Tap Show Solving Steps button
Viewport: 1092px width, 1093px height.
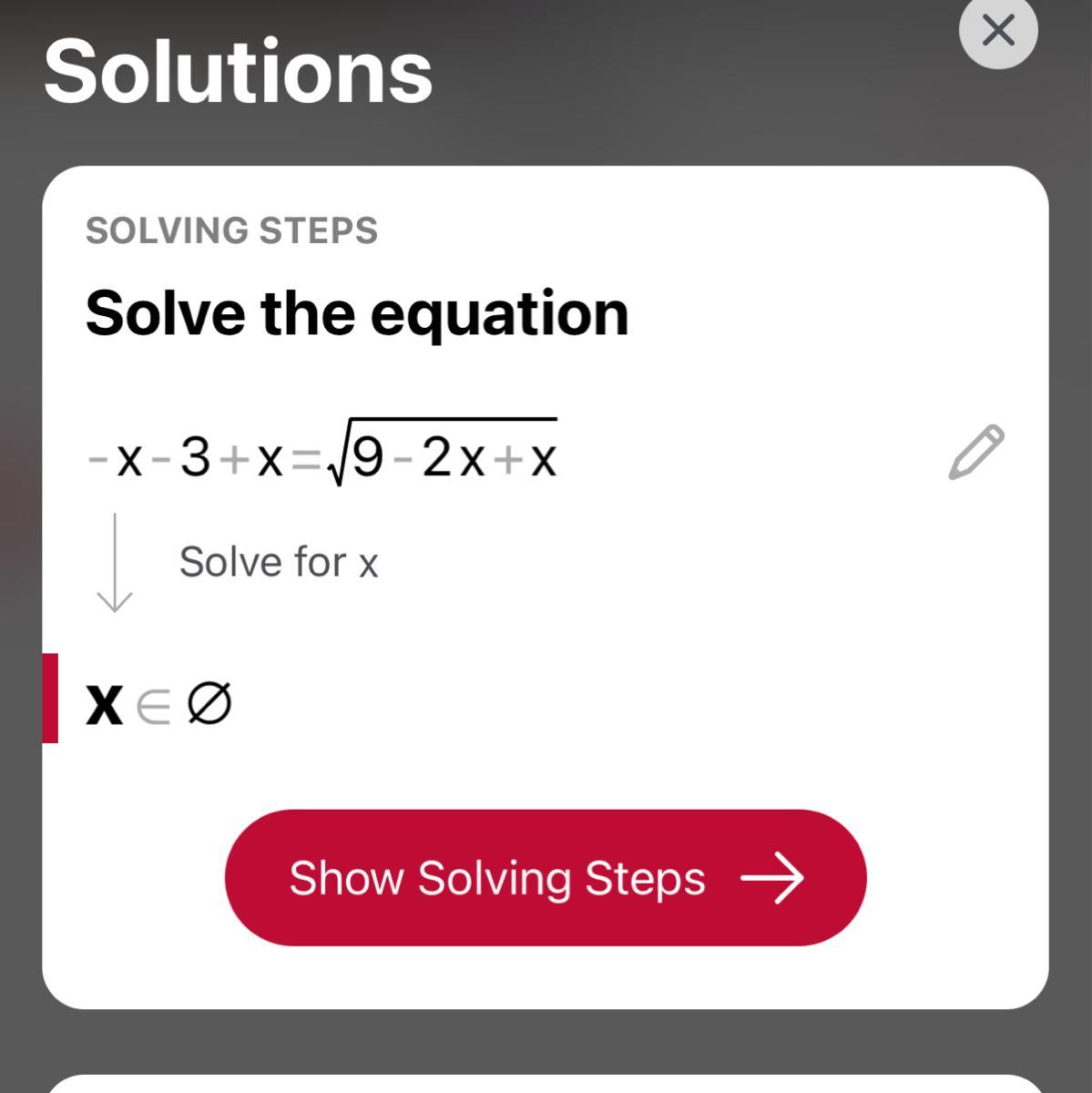[x=545, y=878]
